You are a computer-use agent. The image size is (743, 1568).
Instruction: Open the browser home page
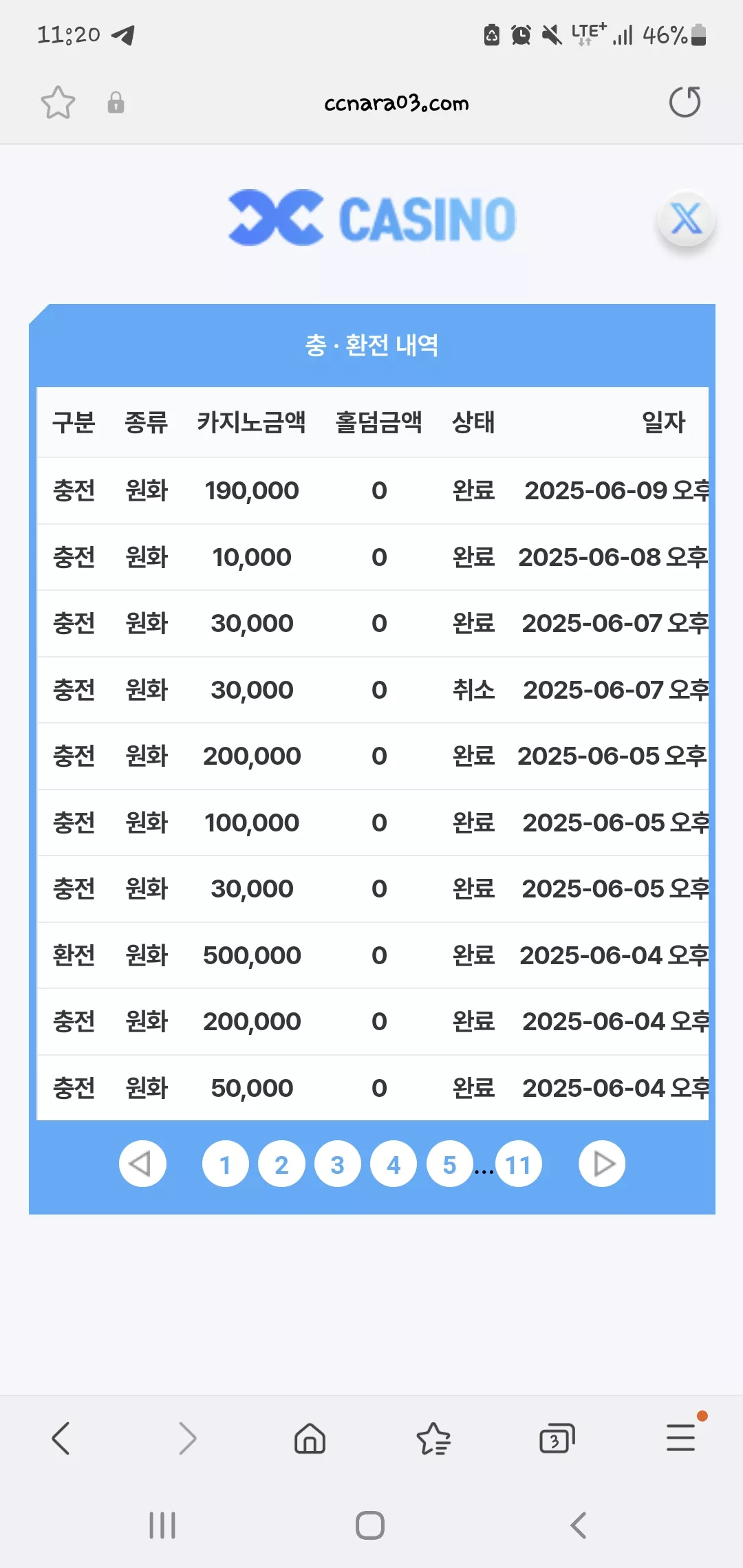click(x=310, y=1438)
